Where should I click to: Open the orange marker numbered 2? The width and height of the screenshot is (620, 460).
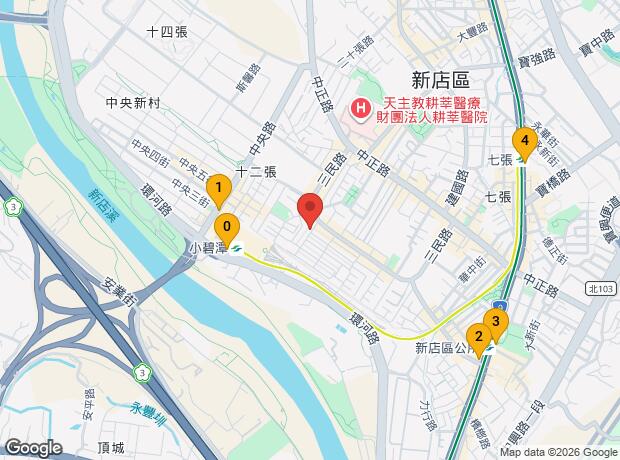coord(479,337)
